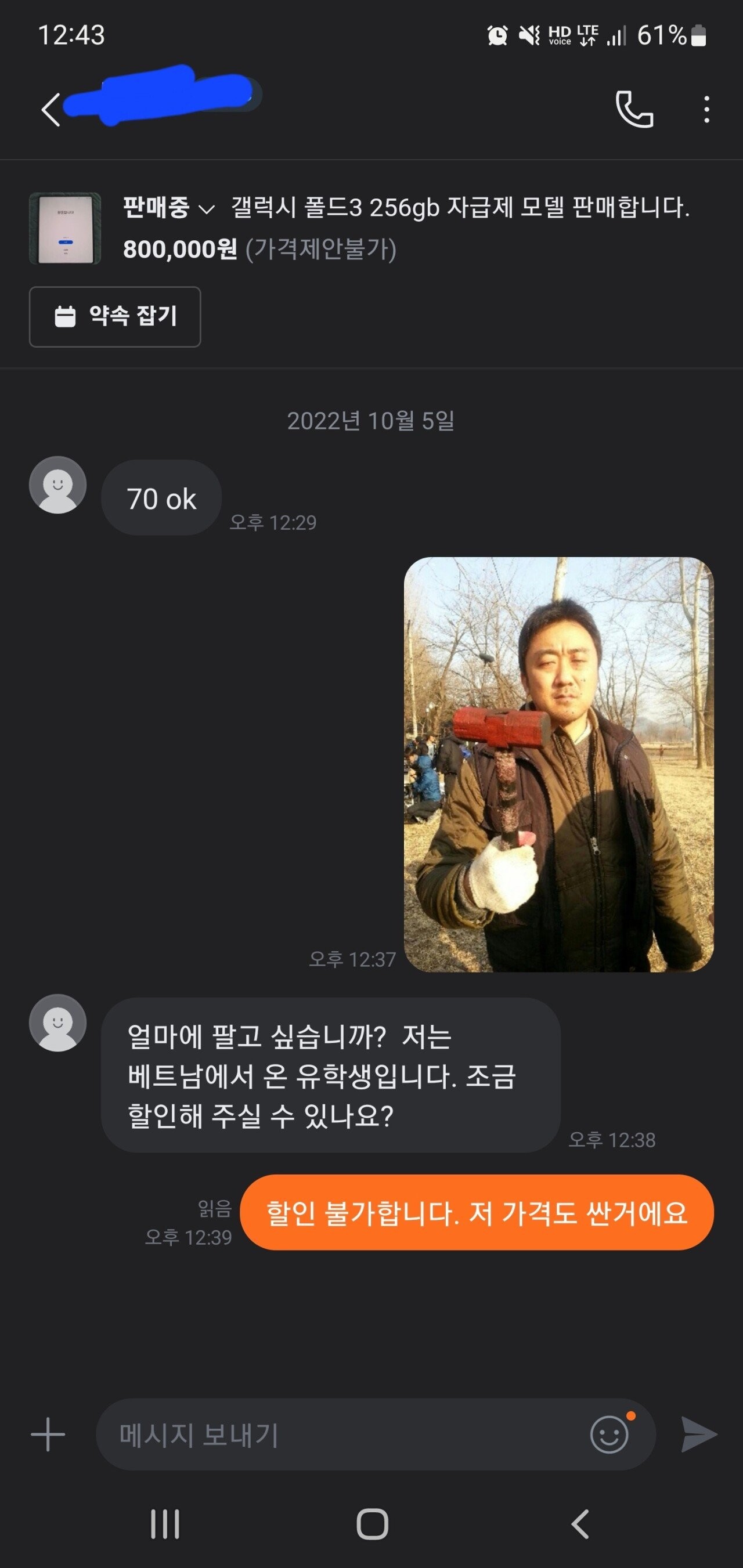Open the emoji sticker picker

pyautogui.click(x=609, y=1435)
